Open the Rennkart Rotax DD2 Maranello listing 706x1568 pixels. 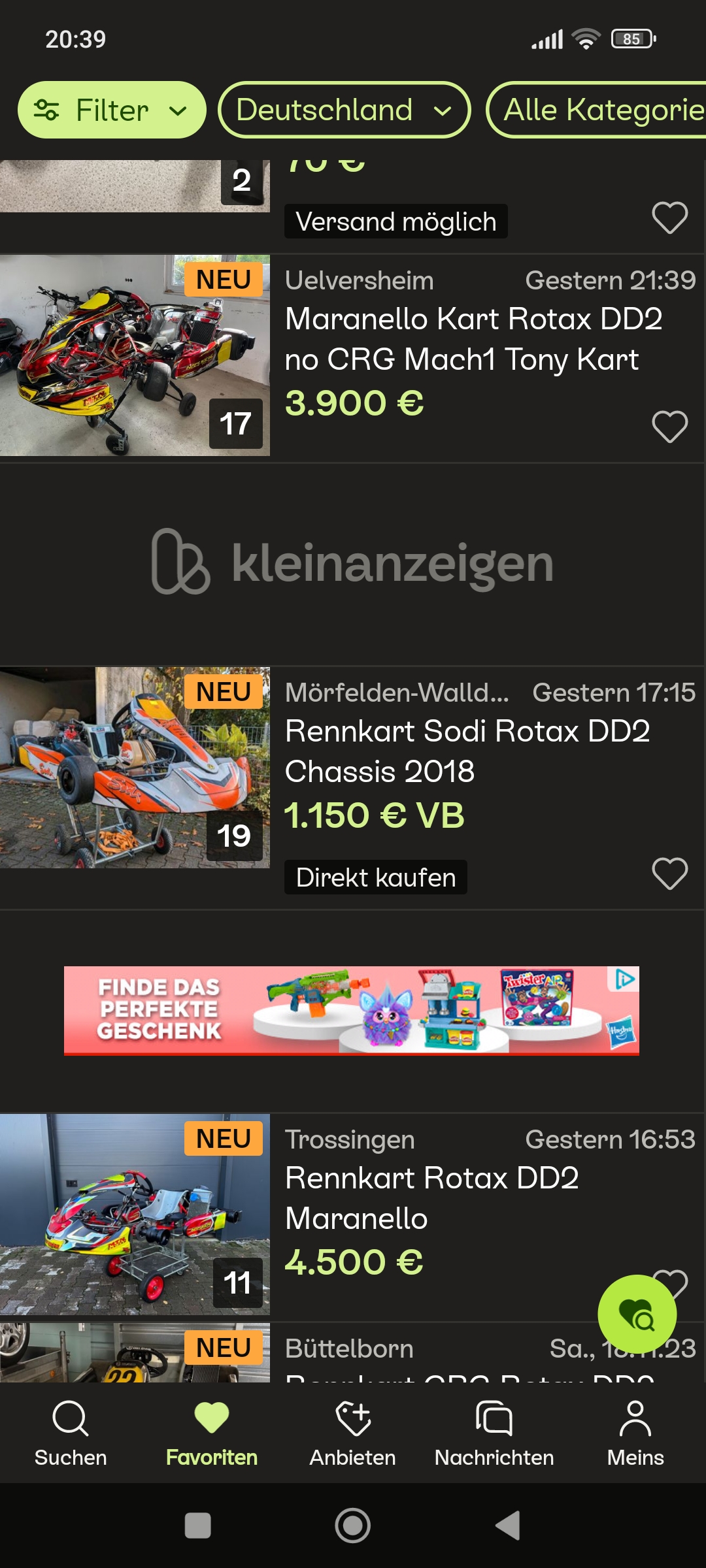(x=431, y=1199)
